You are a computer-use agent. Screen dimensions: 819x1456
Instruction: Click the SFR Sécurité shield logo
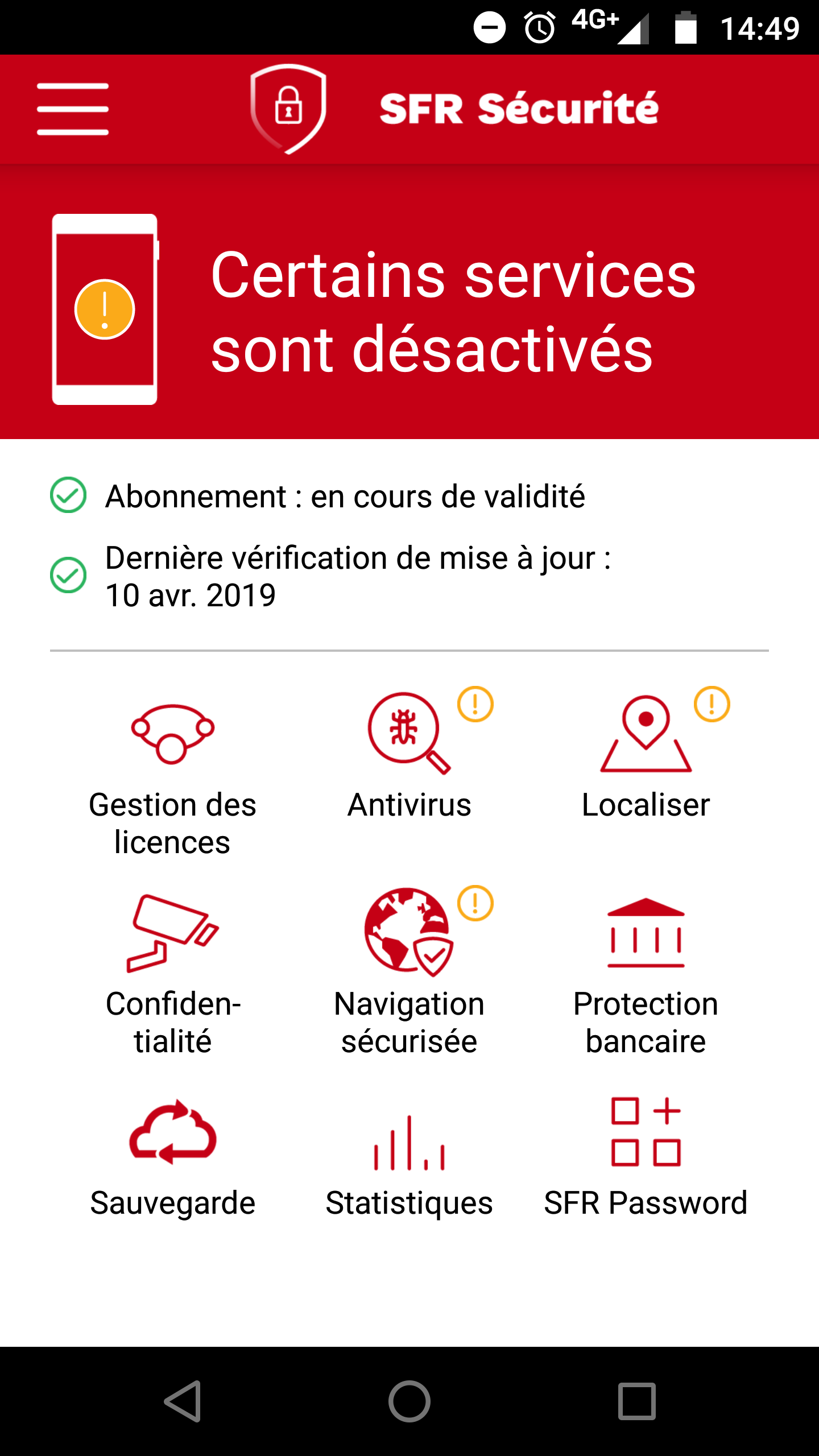click(289, 109)
